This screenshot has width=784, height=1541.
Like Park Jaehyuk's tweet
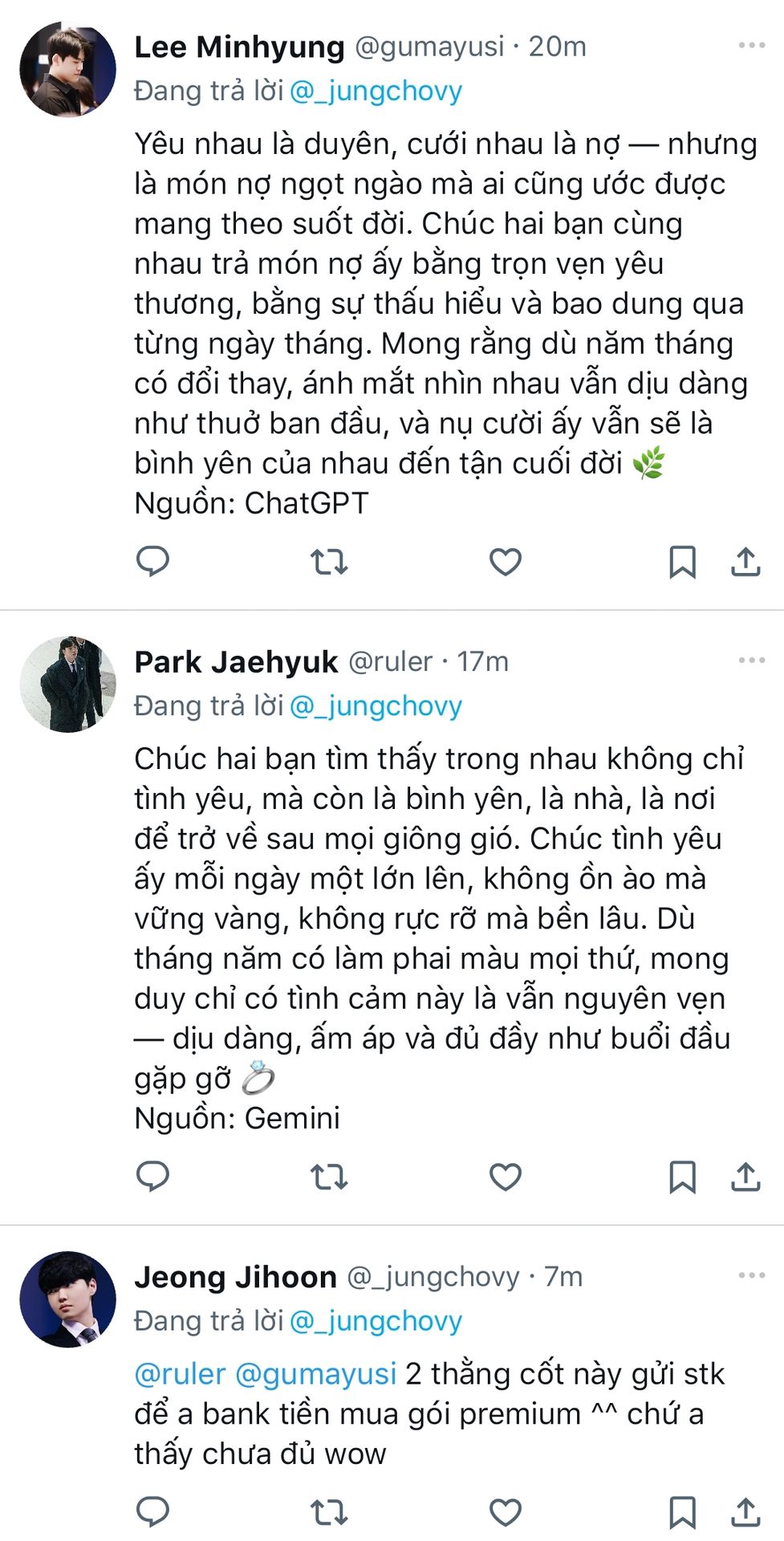506,1177
